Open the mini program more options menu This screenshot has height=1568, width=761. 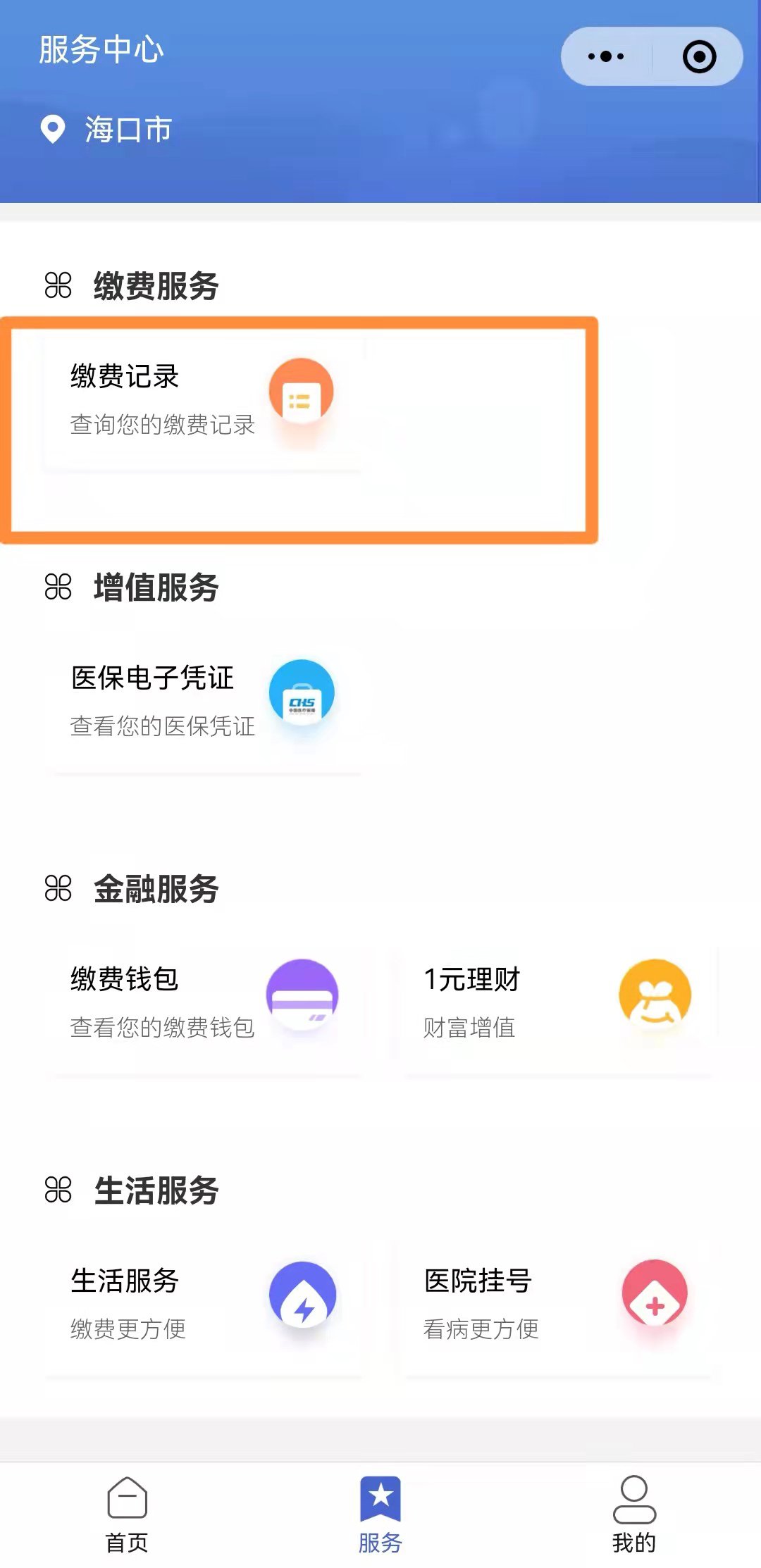tap(606, 56)
